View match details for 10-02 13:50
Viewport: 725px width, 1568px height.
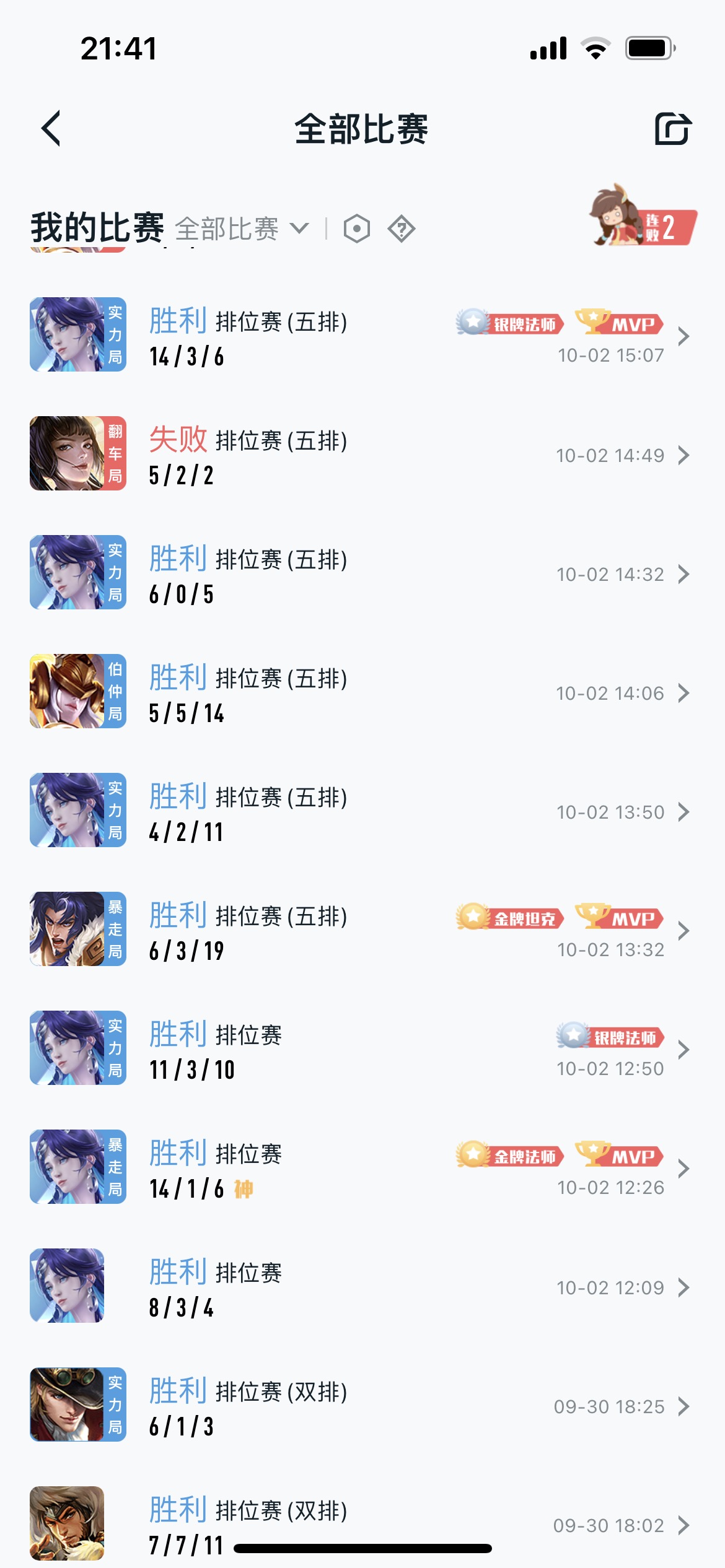point(362,811)
